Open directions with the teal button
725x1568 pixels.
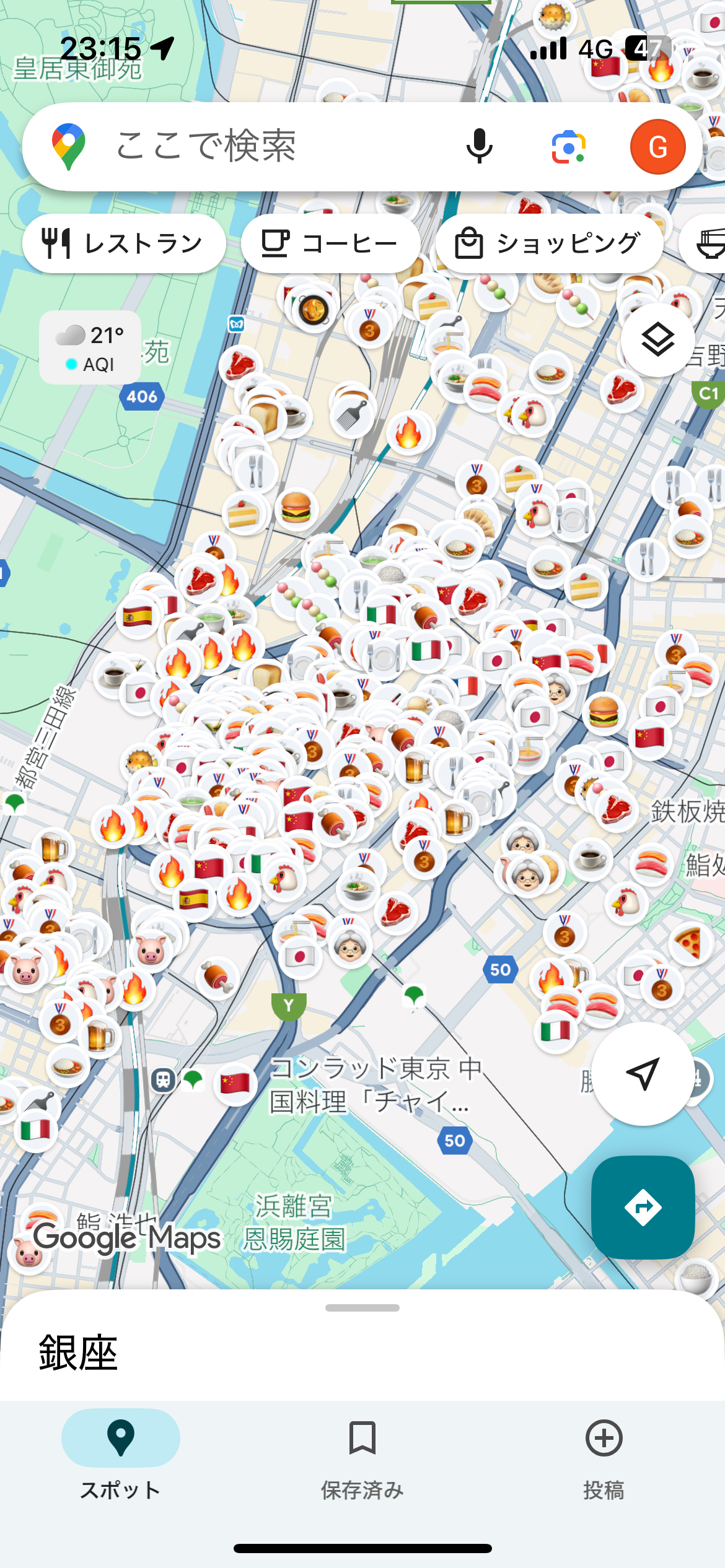pos(643,1207)
